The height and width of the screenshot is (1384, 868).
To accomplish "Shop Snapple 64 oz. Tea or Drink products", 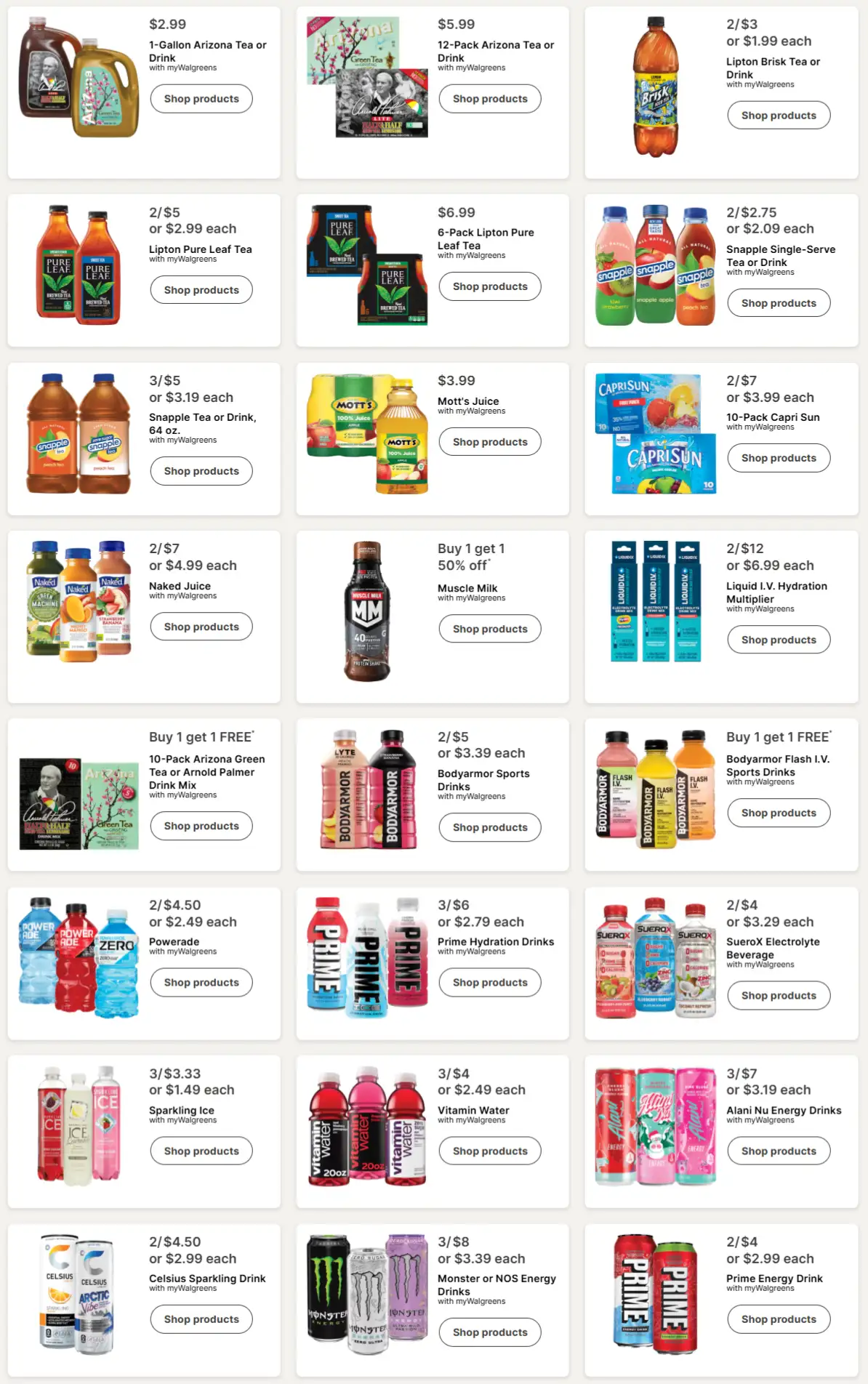I will tap(201, 471).
